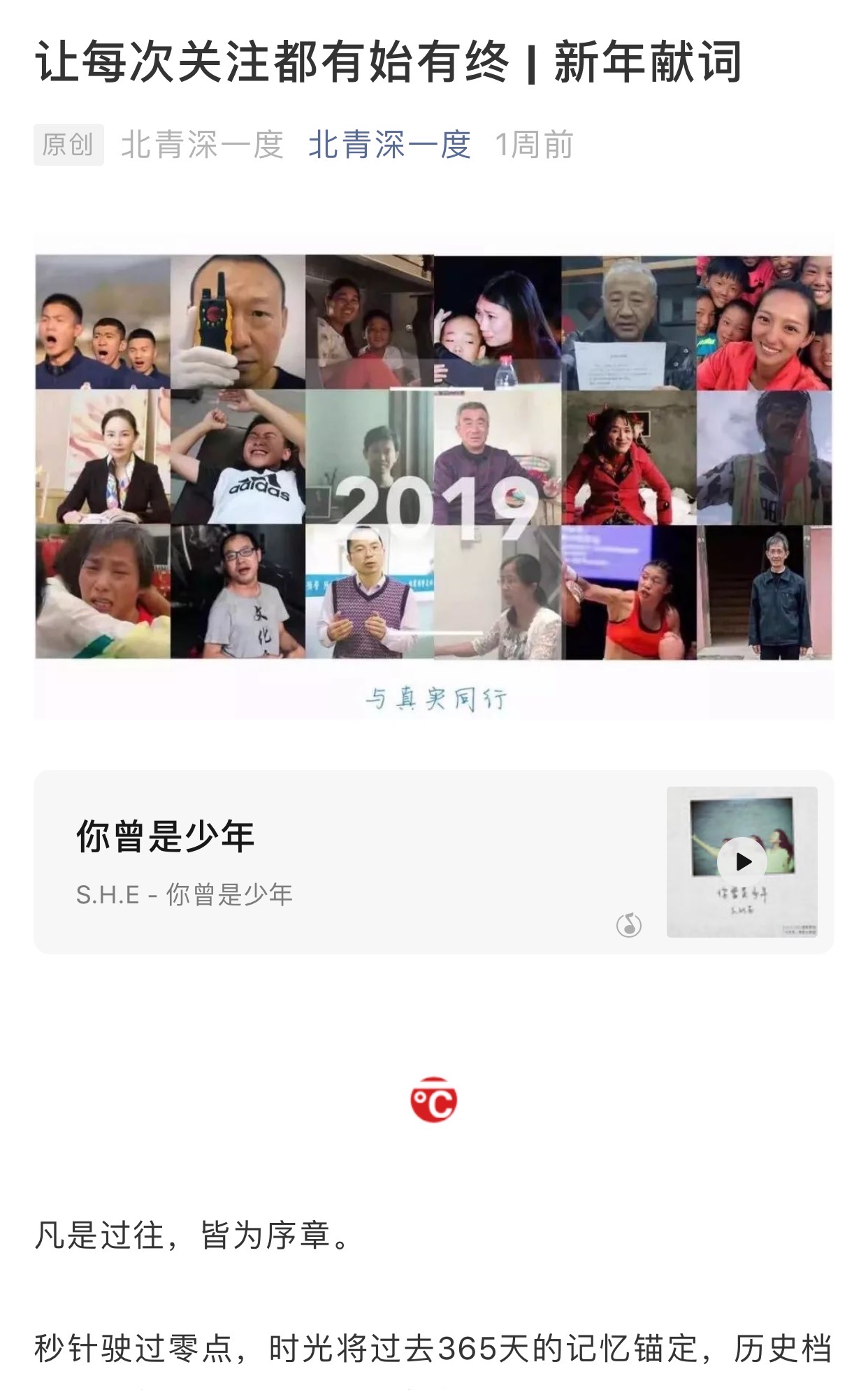Open the blue 北青深一度 account link

click(x=389, y=145)
